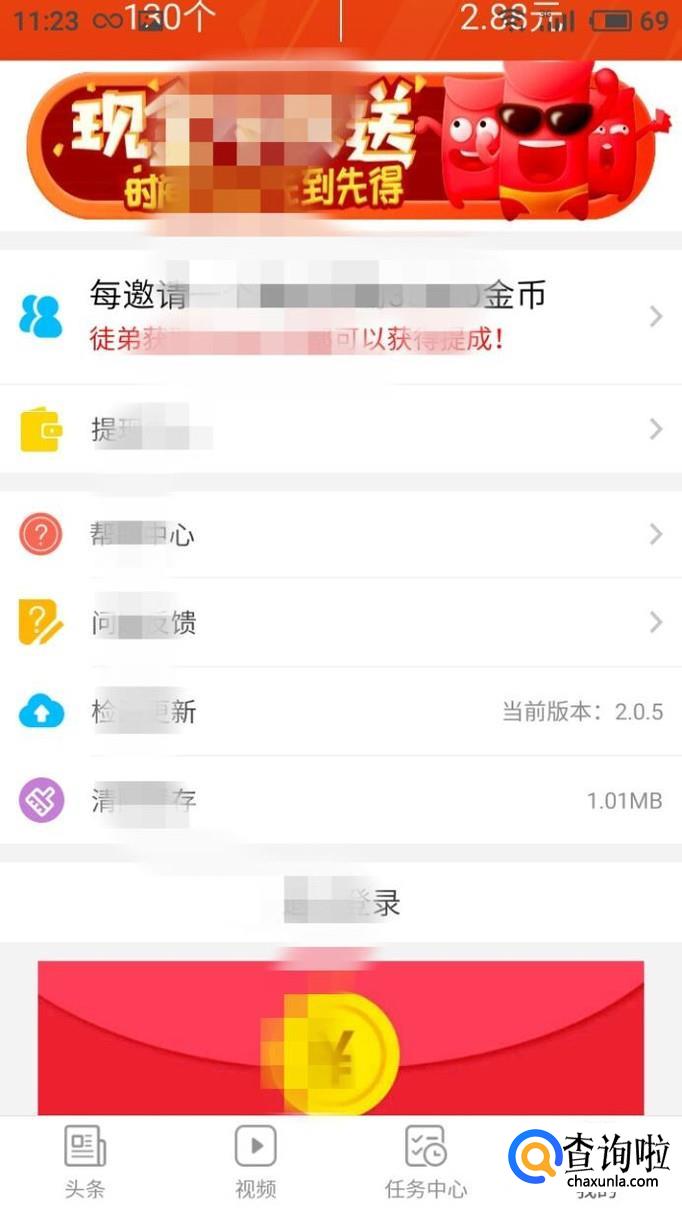Tap the log out button
This screenshot has height=1212, width=682.
pos(340,903)
